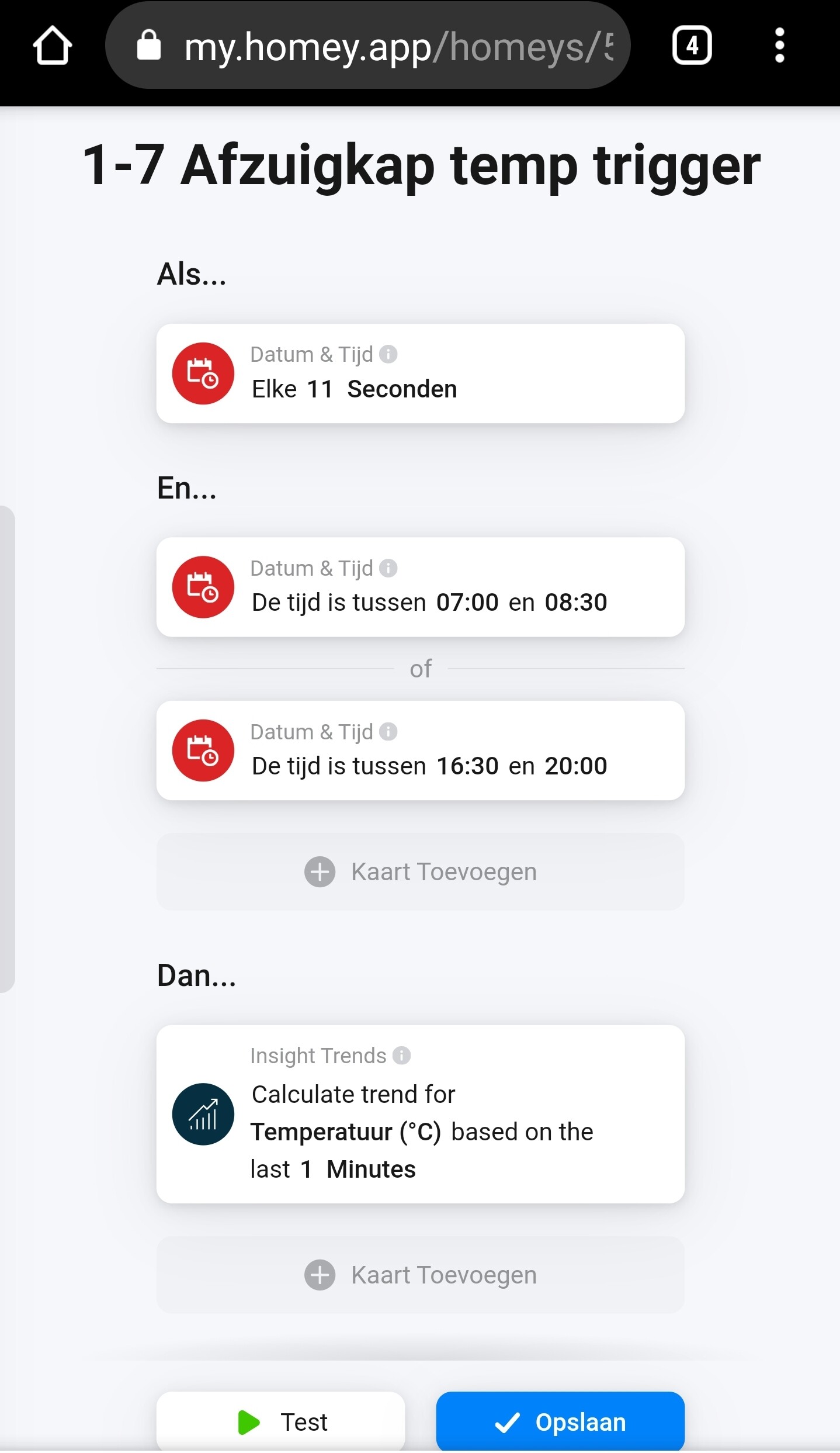840x1453 pixels.
Task: Show info icon on the Elke 11 Seconden card
Action: (388, 354)
